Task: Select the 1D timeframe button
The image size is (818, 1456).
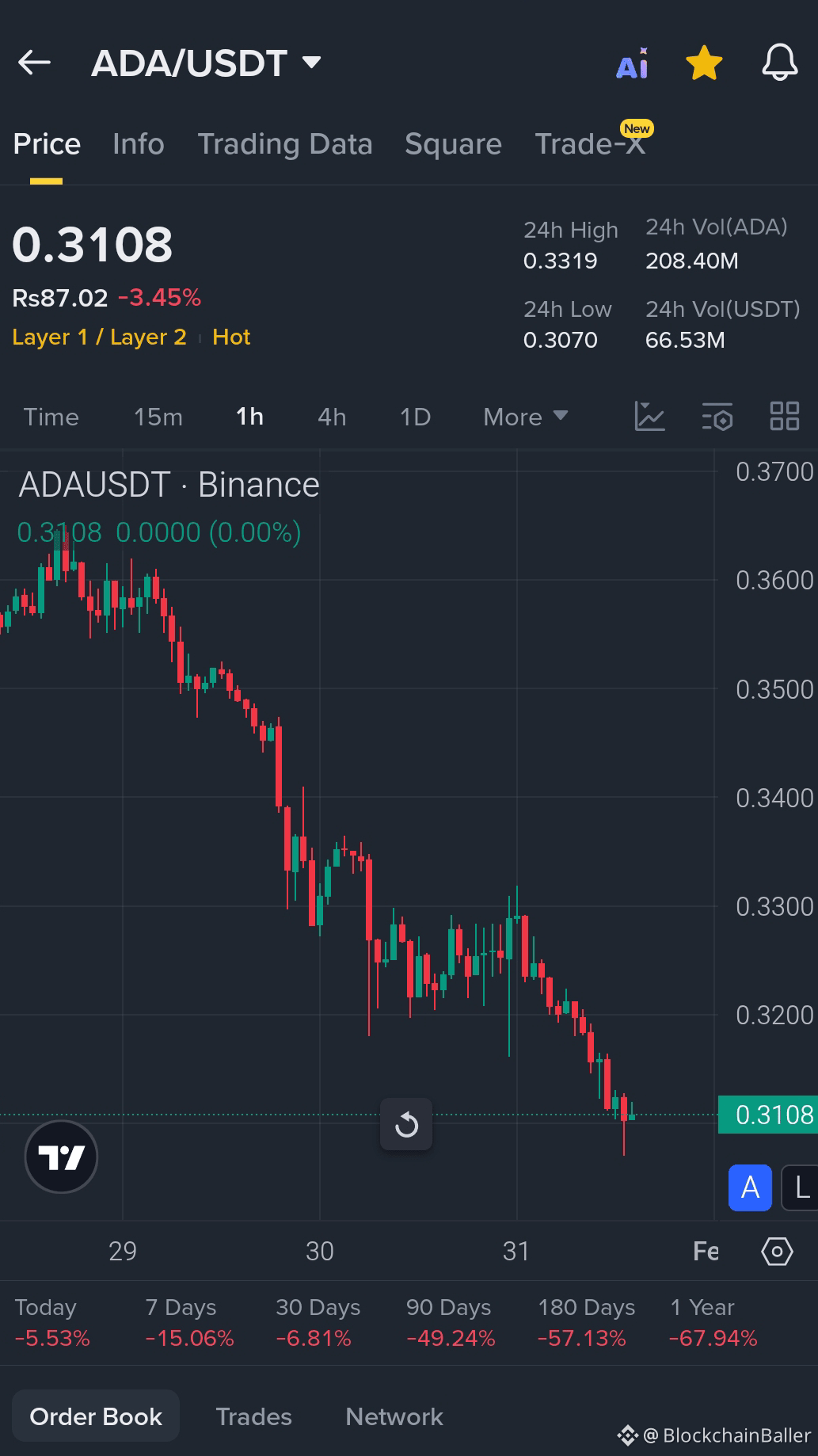Action: [414, 417]
